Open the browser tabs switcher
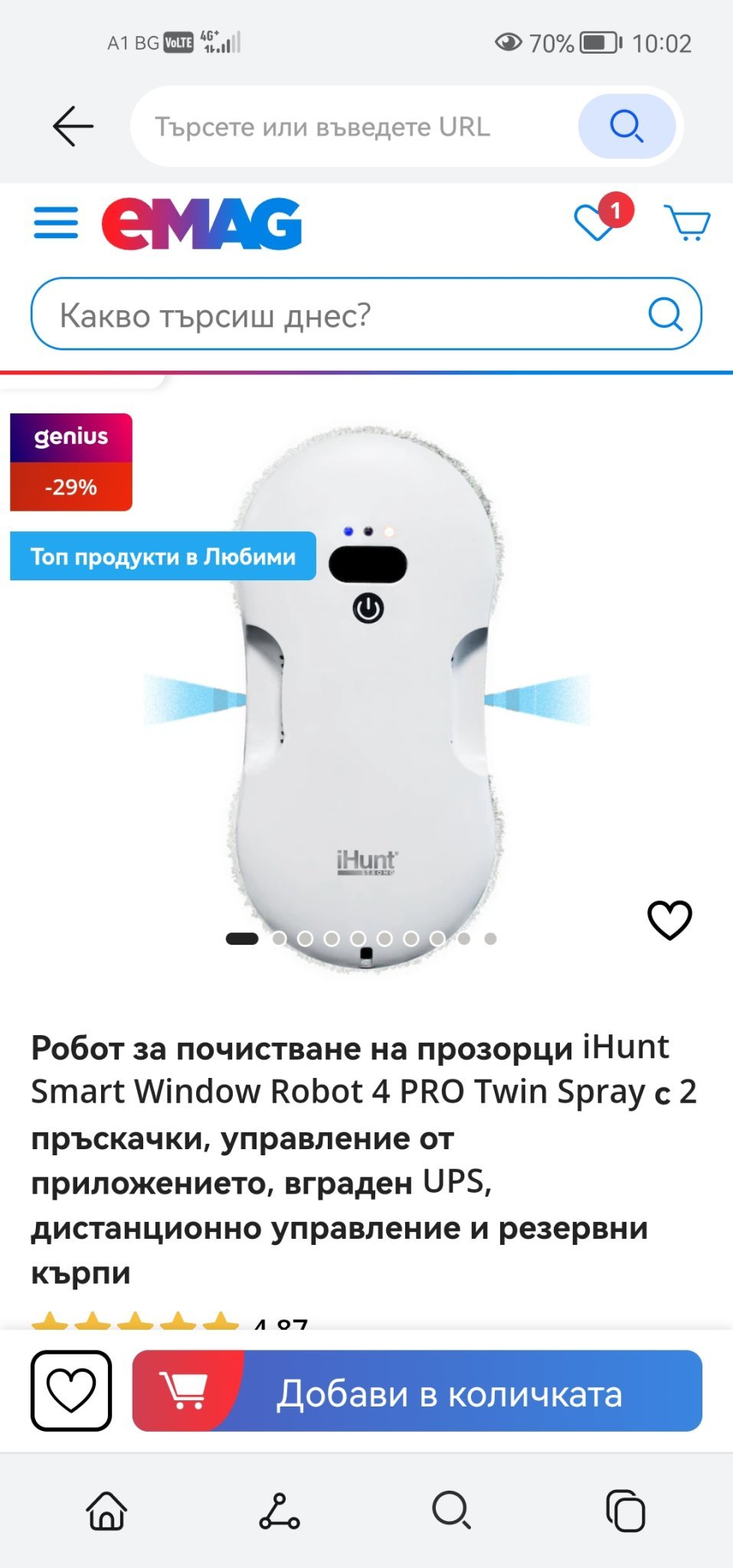 pyautogui.click(x=626, y=1511)
